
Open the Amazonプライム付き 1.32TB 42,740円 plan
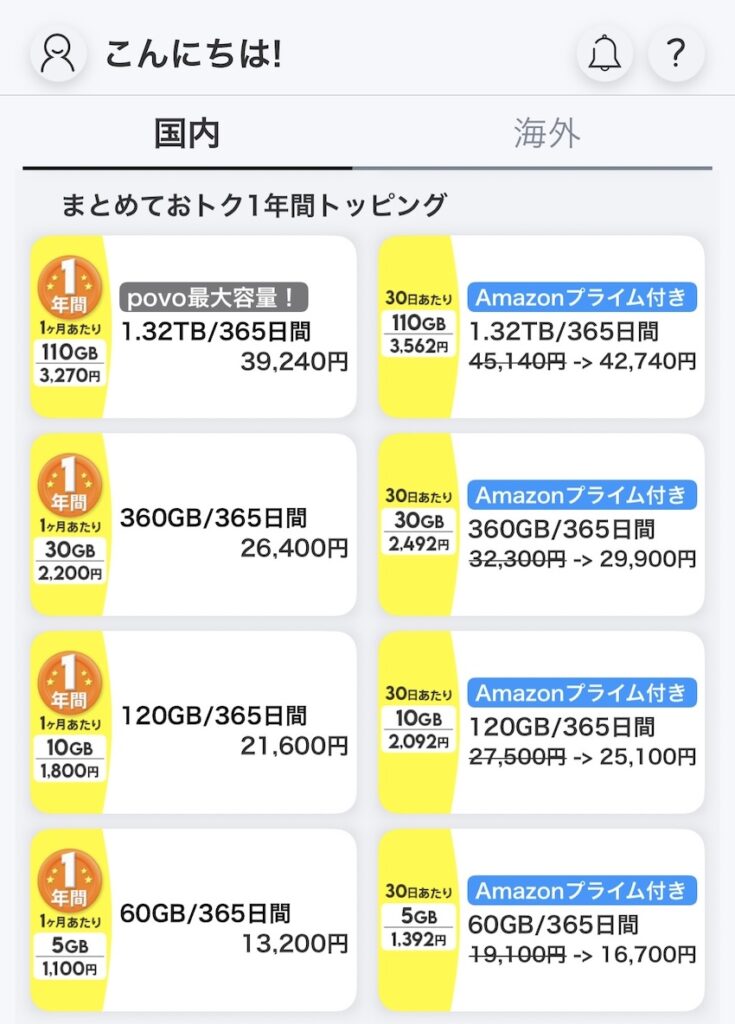[542, 327]
